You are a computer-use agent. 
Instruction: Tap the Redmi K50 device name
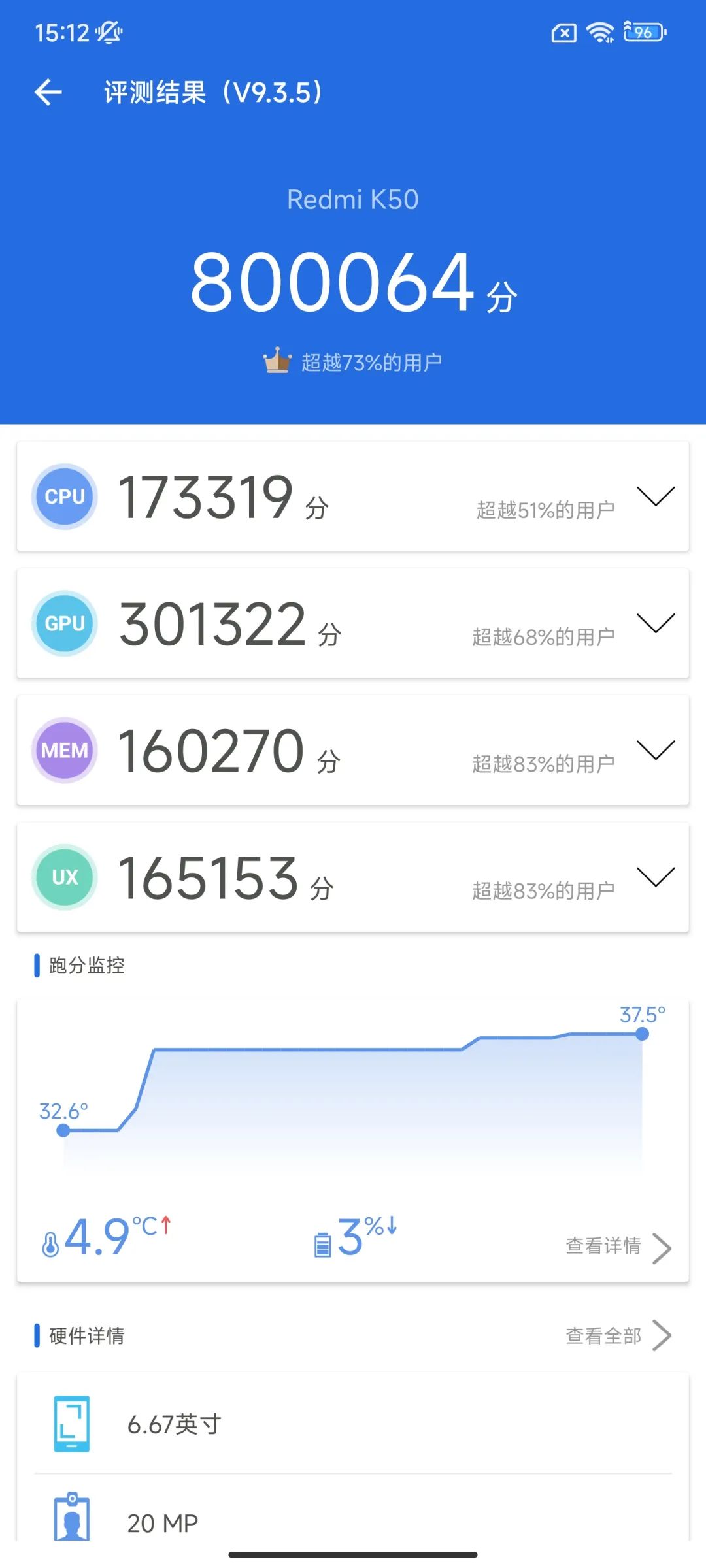click(352, 201)
